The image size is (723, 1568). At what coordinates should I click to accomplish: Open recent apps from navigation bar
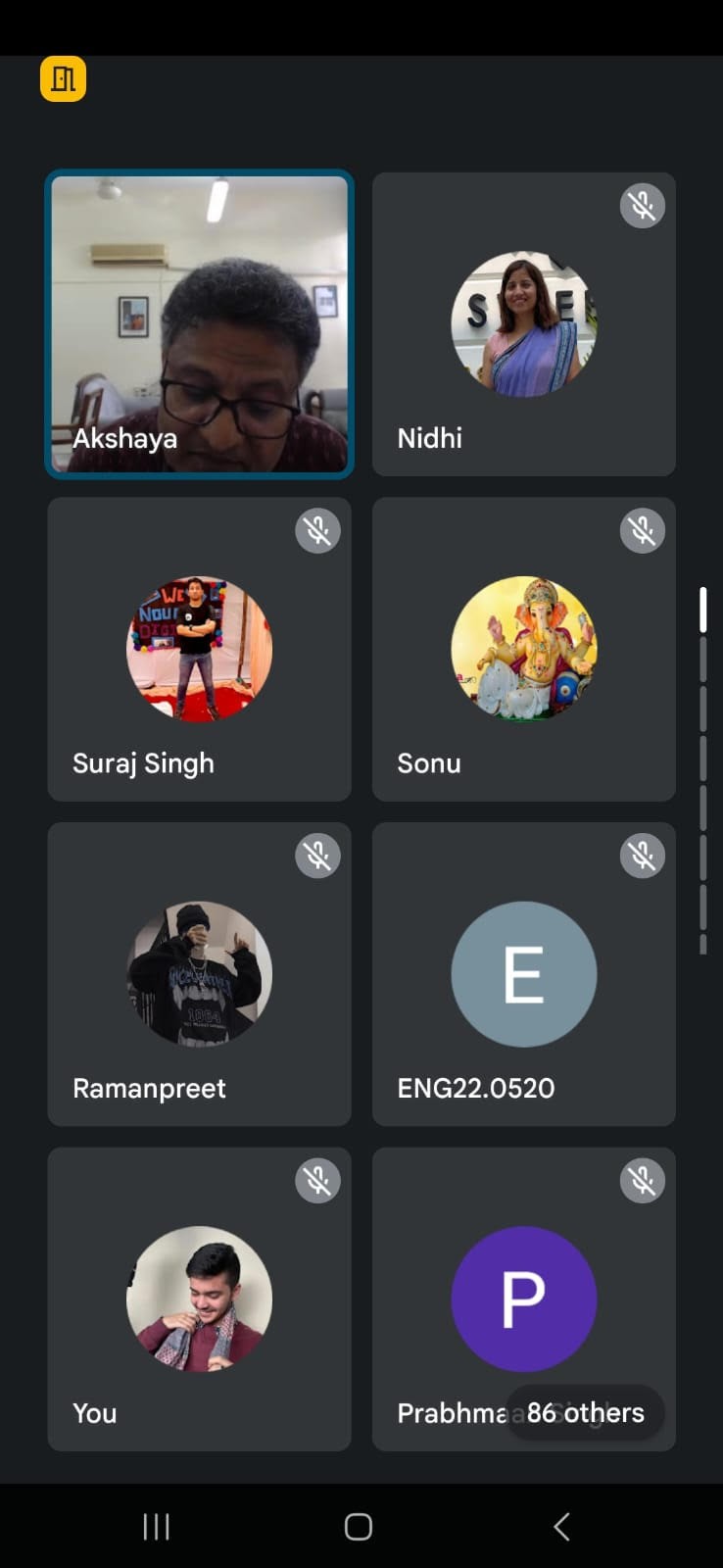pyautogui.click(x=157, y=1526)
